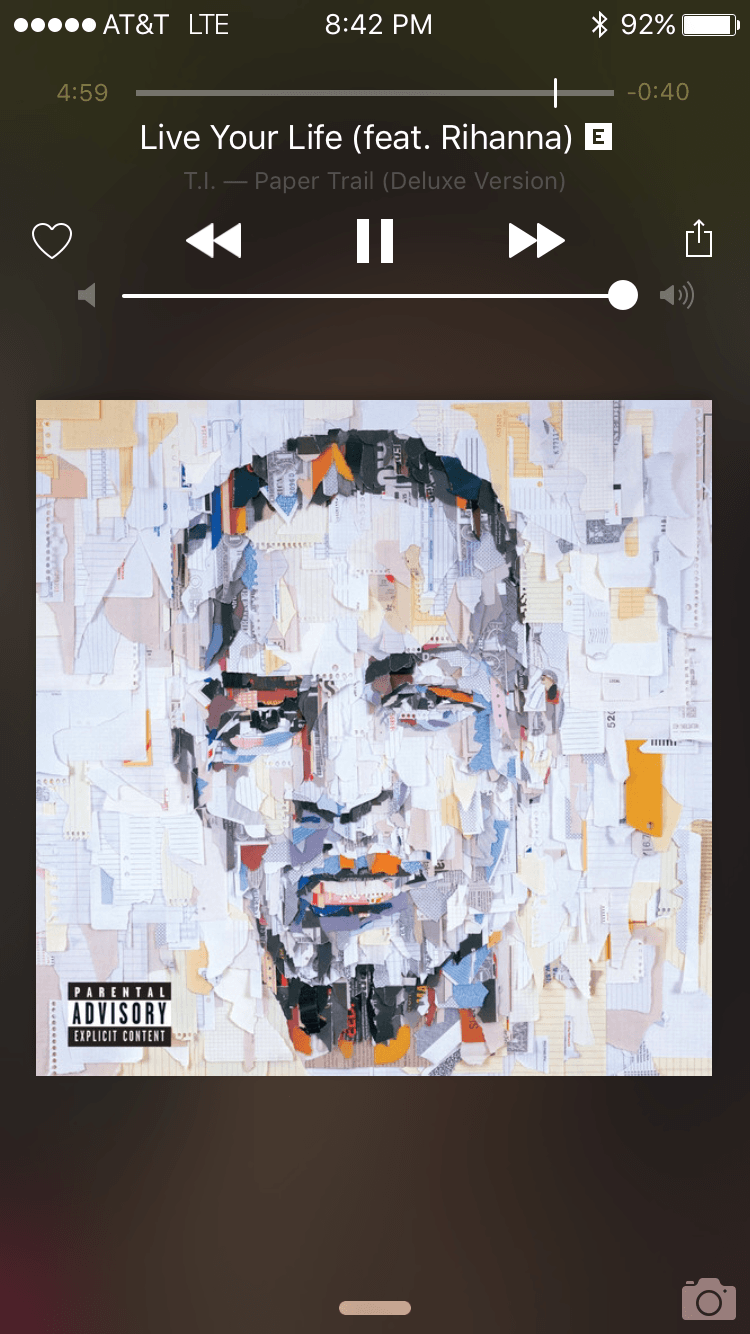The image size is (750, 1334).
Task: Skip to the next track
Action: tap(536, 241)
